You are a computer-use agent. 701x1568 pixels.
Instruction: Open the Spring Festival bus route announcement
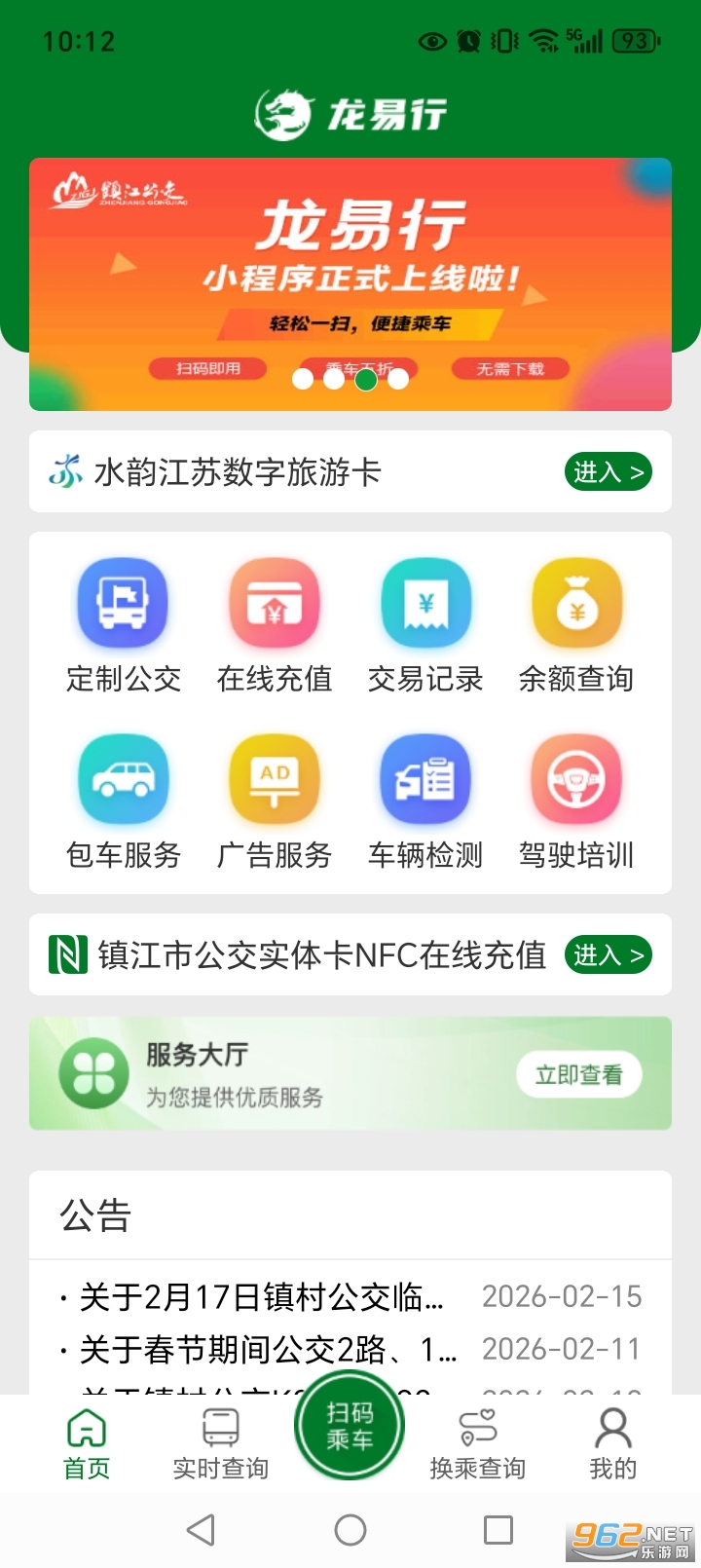[258, 1349]
